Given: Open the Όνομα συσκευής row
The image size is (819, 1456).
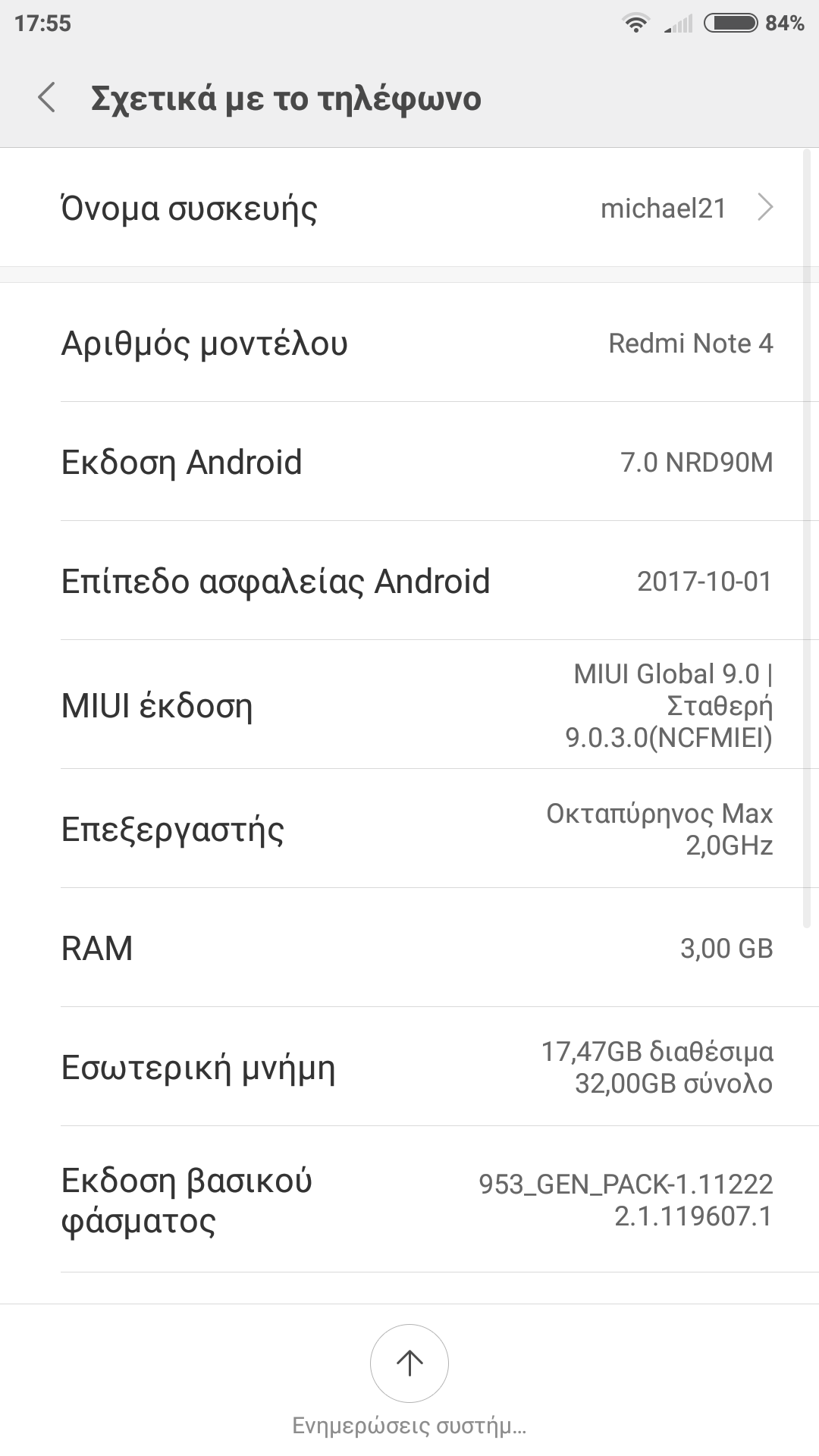Looking at the screenshot, I should pyautogui.click(x=409, y=208).
